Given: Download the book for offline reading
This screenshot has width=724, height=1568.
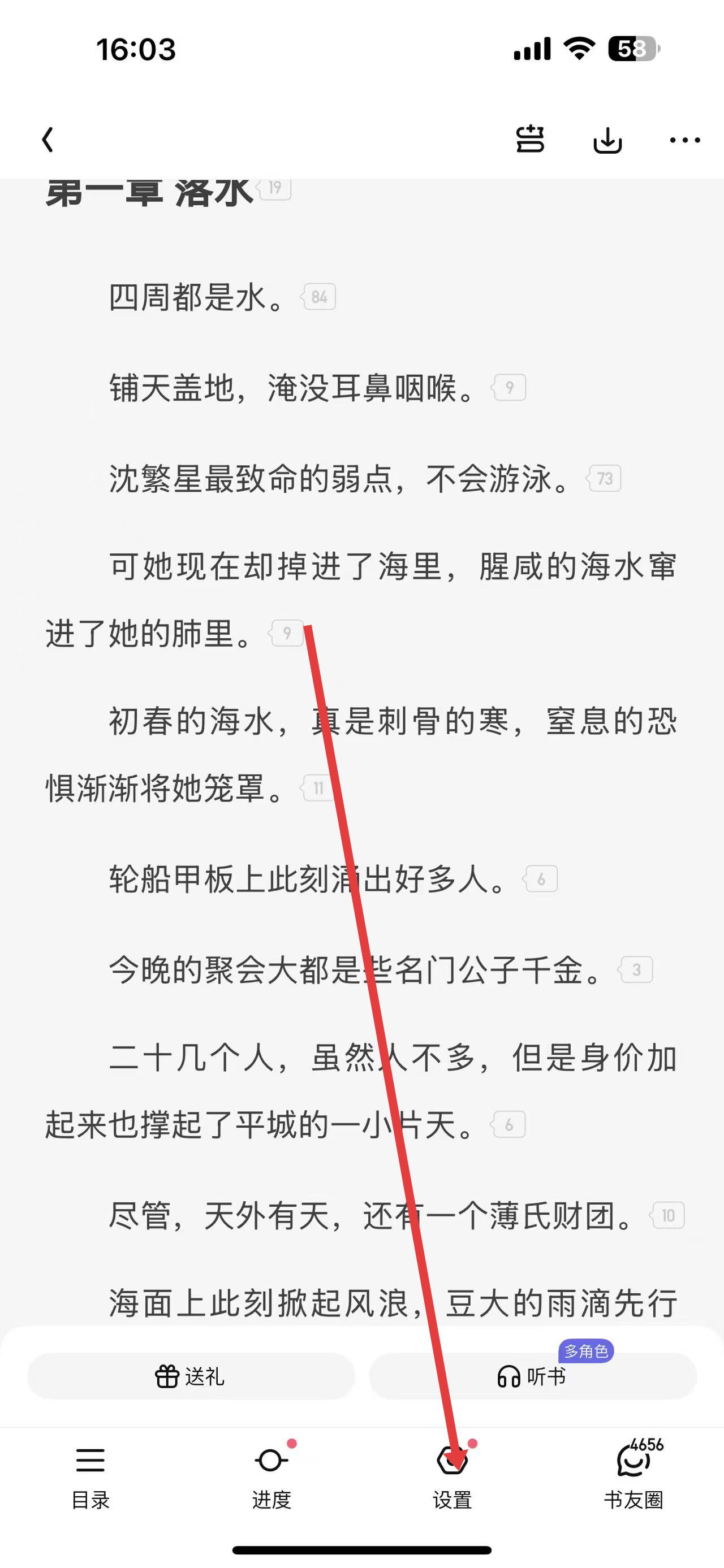Looking at the screenshot, I should click(607, 140).
